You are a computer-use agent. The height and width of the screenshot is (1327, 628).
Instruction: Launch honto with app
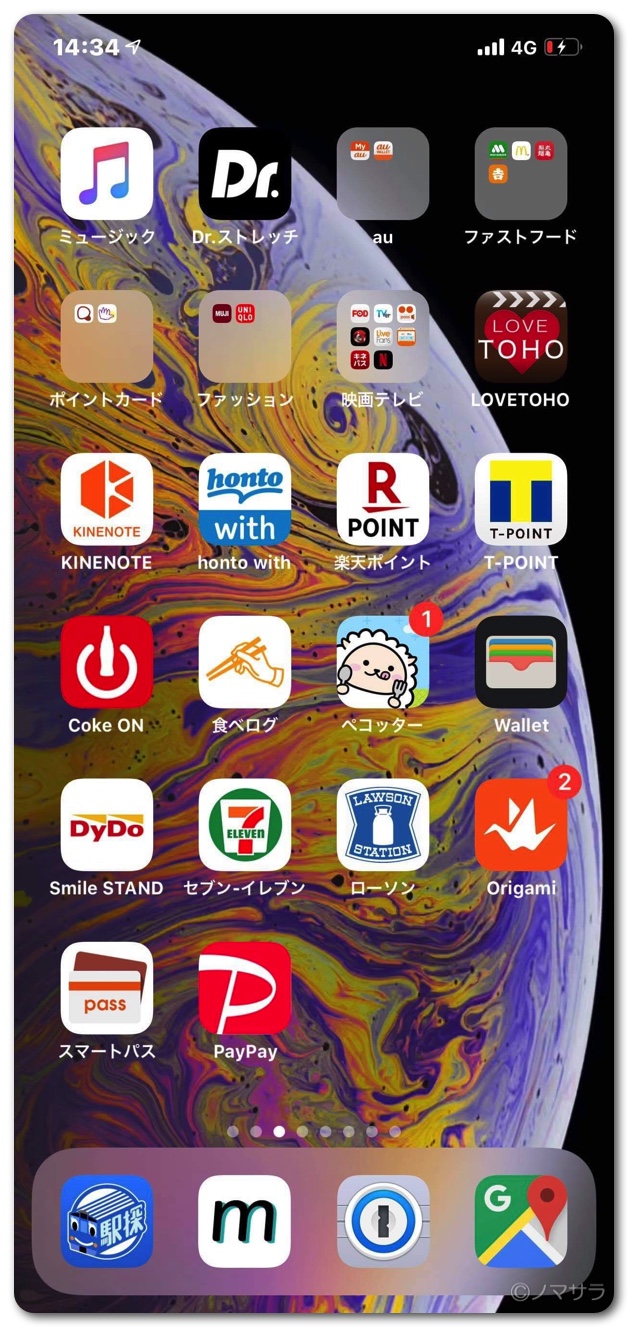[x=245, y=500]
